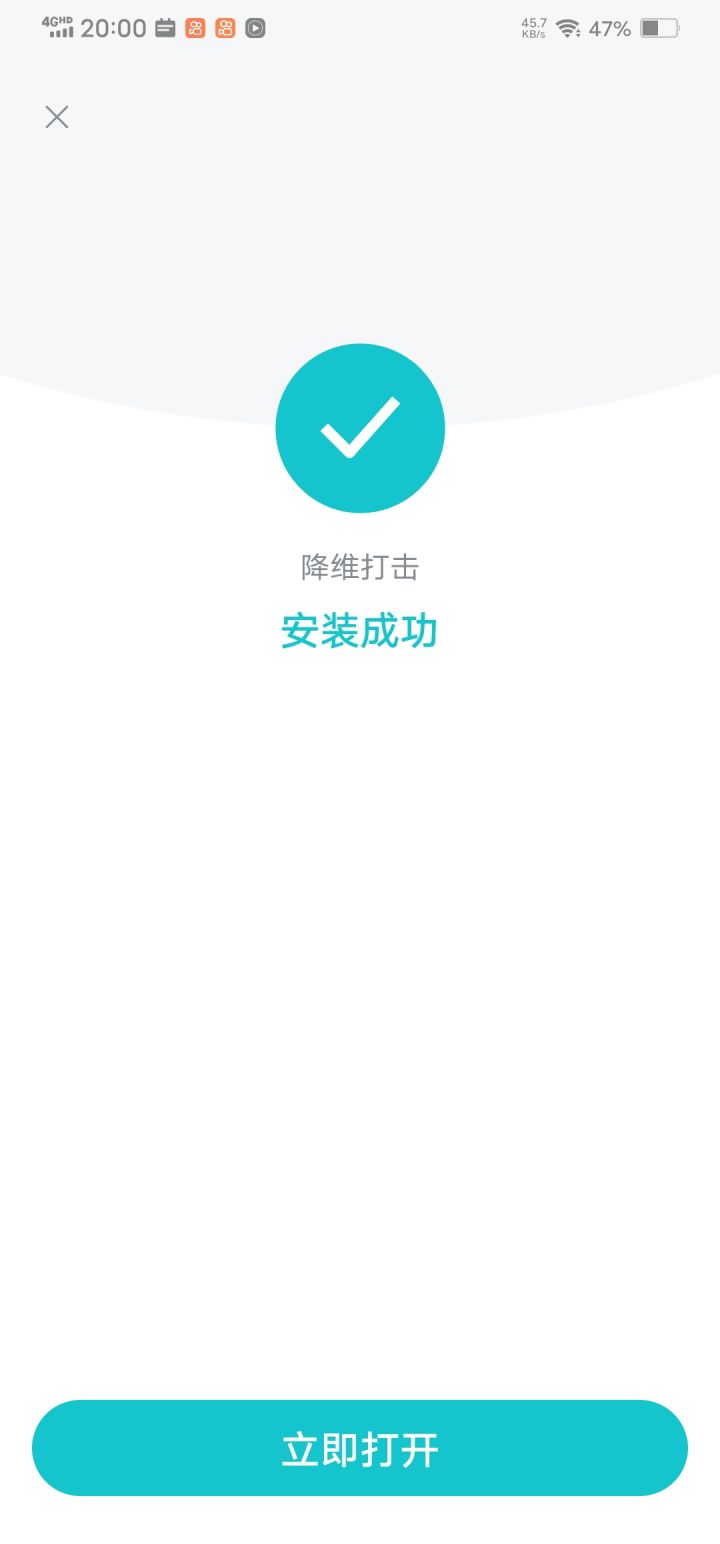The image size is (720, 1544).
Task: Tap the video play notification icon
Action: pyautogui.click(x=255, y=27)
